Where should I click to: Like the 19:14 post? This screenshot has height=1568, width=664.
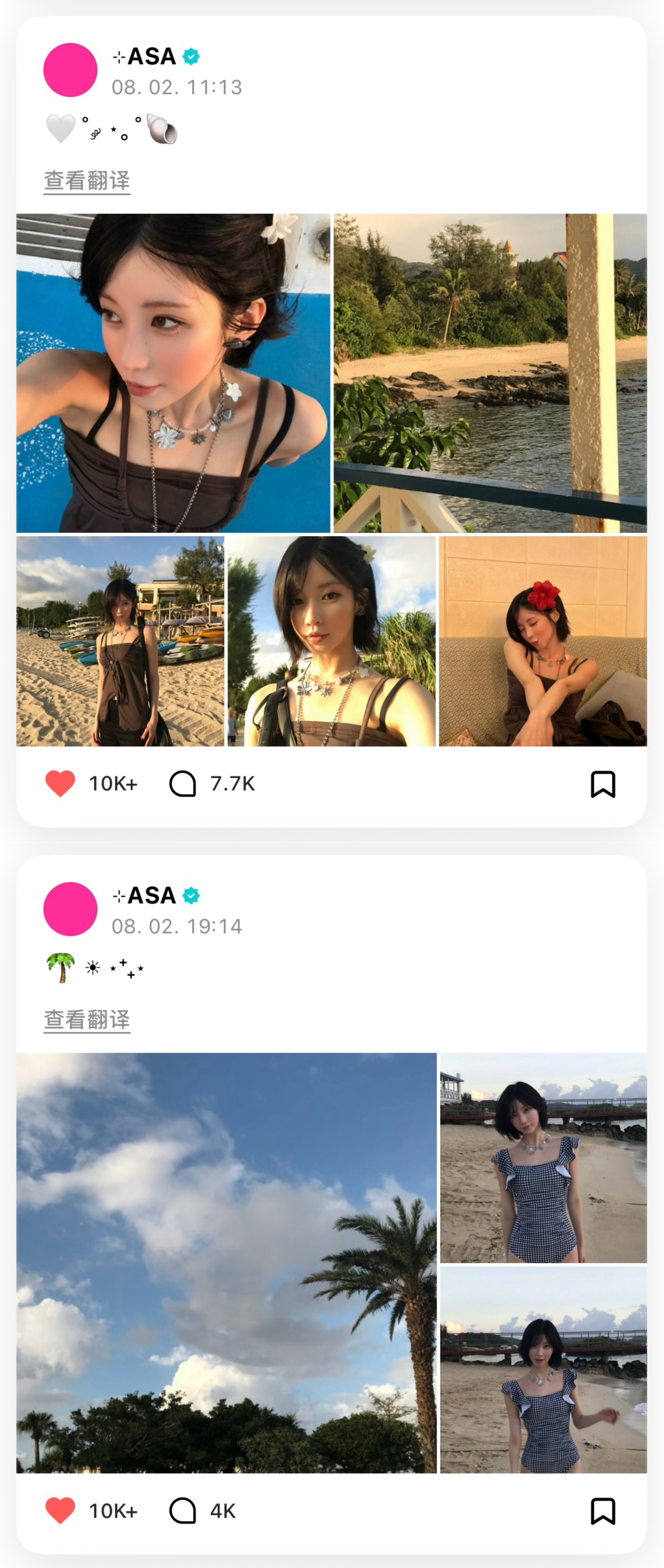coord(60,1510)
